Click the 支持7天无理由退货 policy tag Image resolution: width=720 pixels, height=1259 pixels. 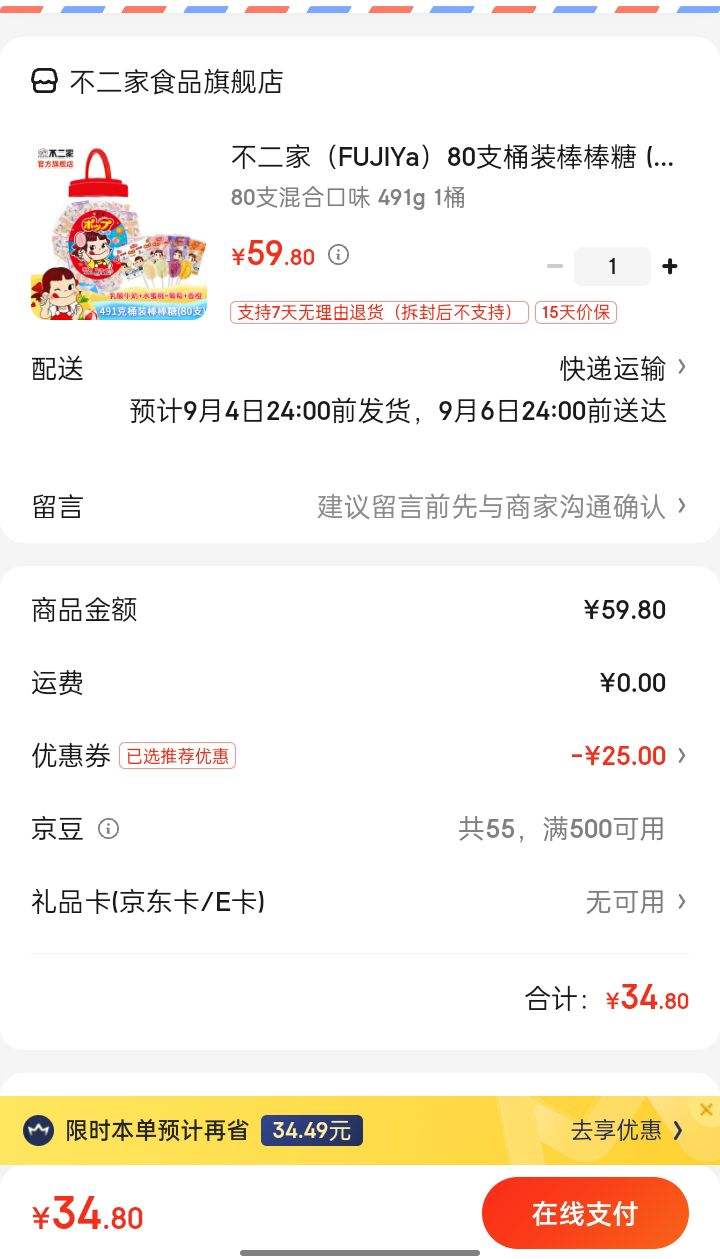click(x=378, y=312)
